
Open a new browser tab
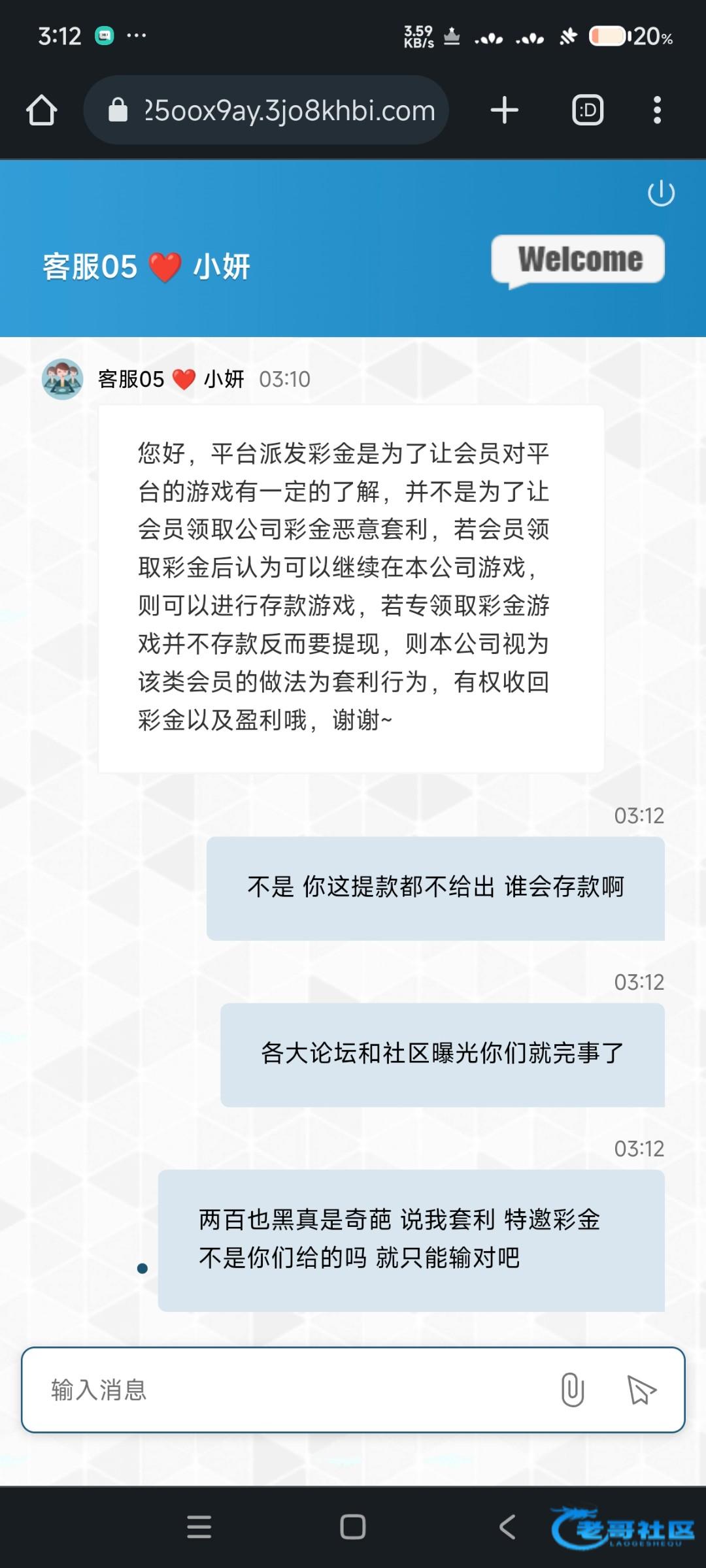coord(504,110)
